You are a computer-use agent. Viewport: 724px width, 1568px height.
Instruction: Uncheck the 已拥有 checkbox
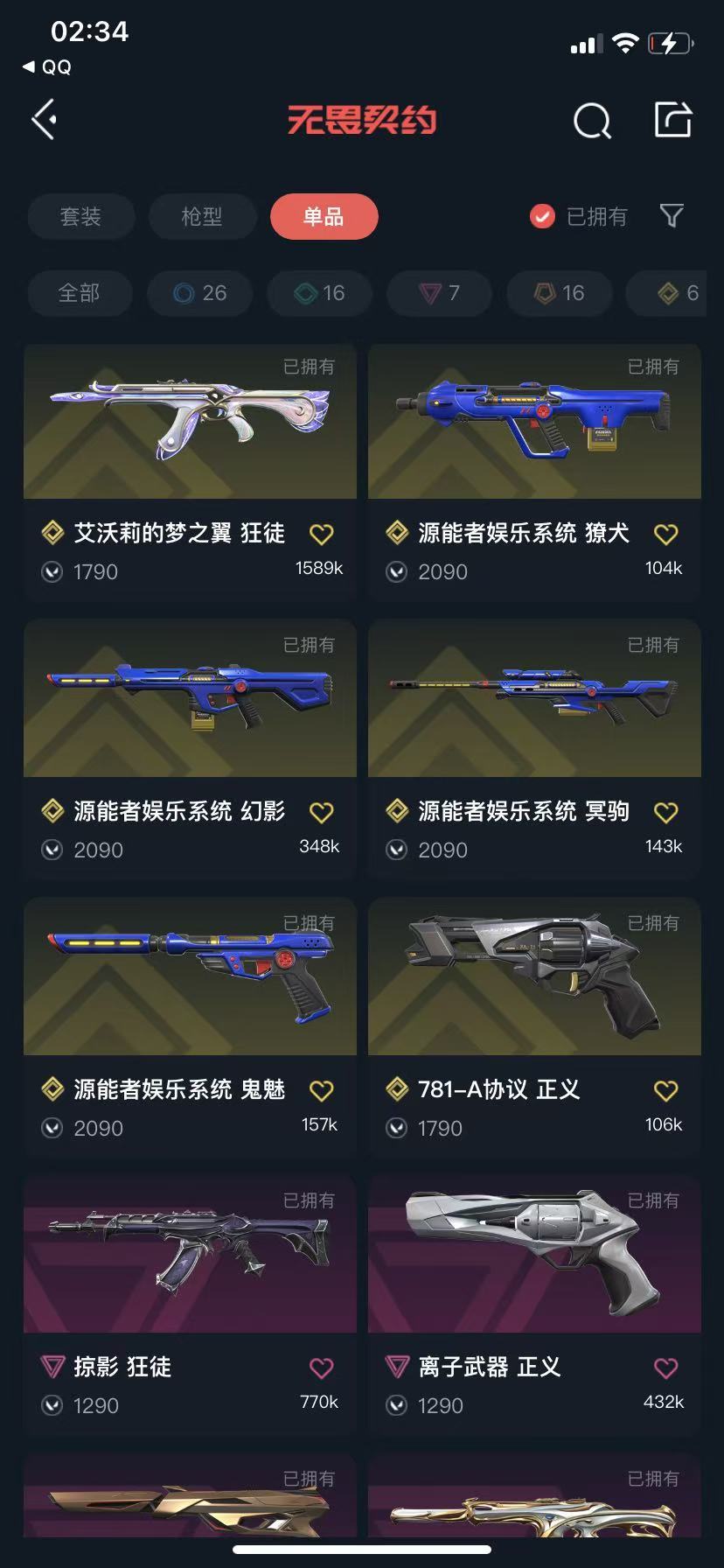pyautogui.click(x=542, y=216)
